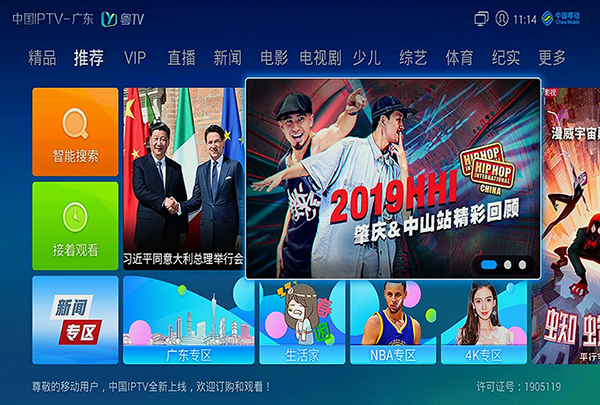
Task: Open the 新闻专区 tile
Action: [75, 320]
